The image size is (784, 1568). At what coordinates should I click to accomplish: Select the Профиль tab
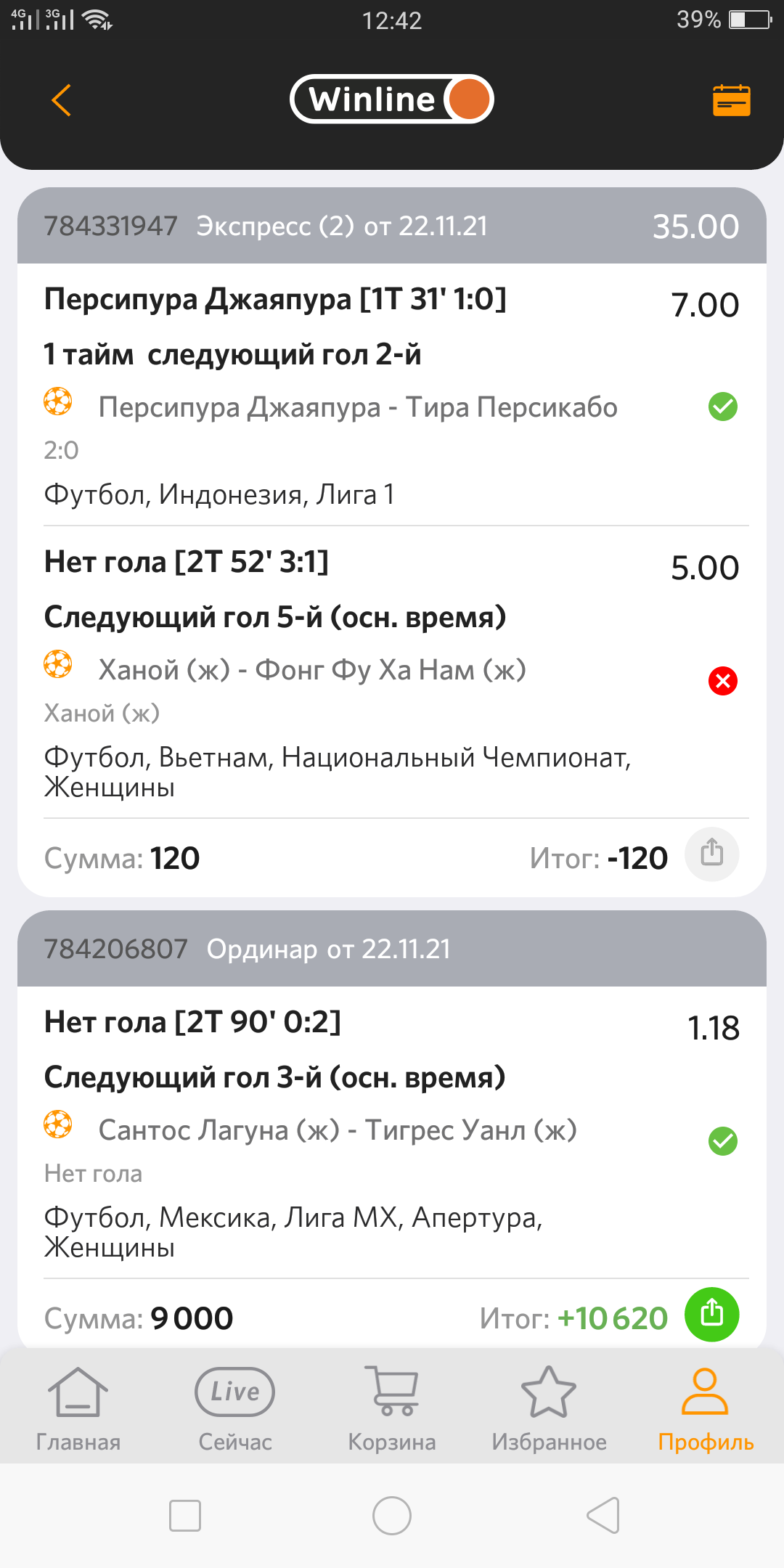point(706,1408)
